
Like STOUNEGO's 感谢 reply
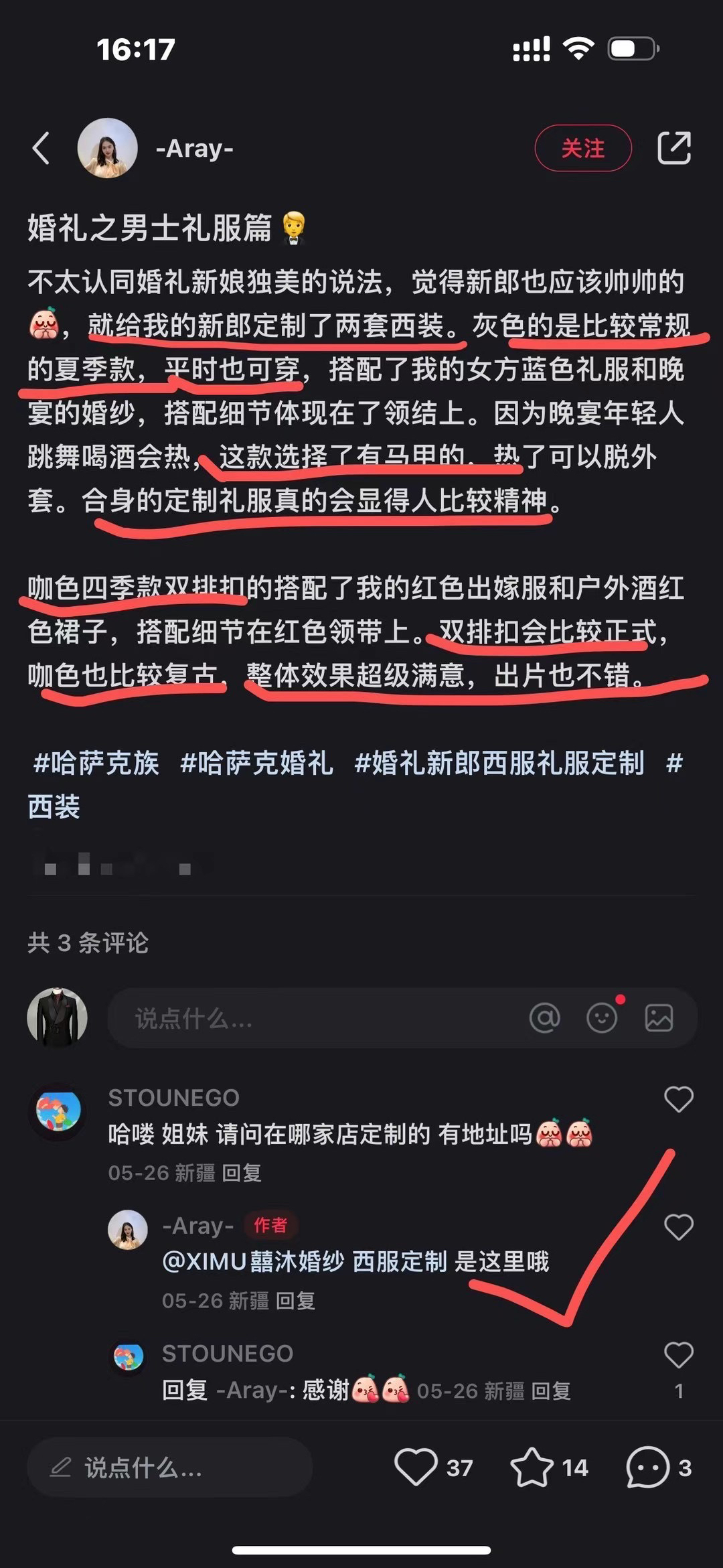[678, 1355]
